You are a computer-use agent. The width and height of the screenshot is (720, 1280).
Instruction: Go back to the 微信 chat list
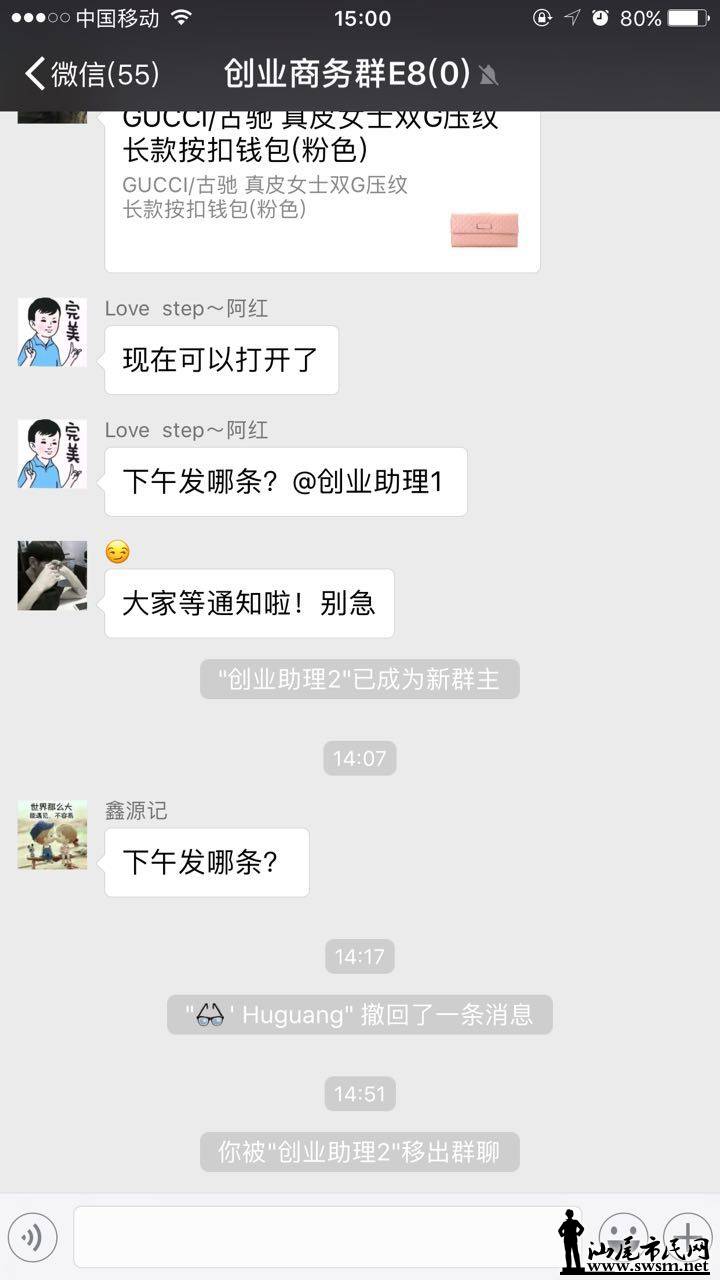90,74
